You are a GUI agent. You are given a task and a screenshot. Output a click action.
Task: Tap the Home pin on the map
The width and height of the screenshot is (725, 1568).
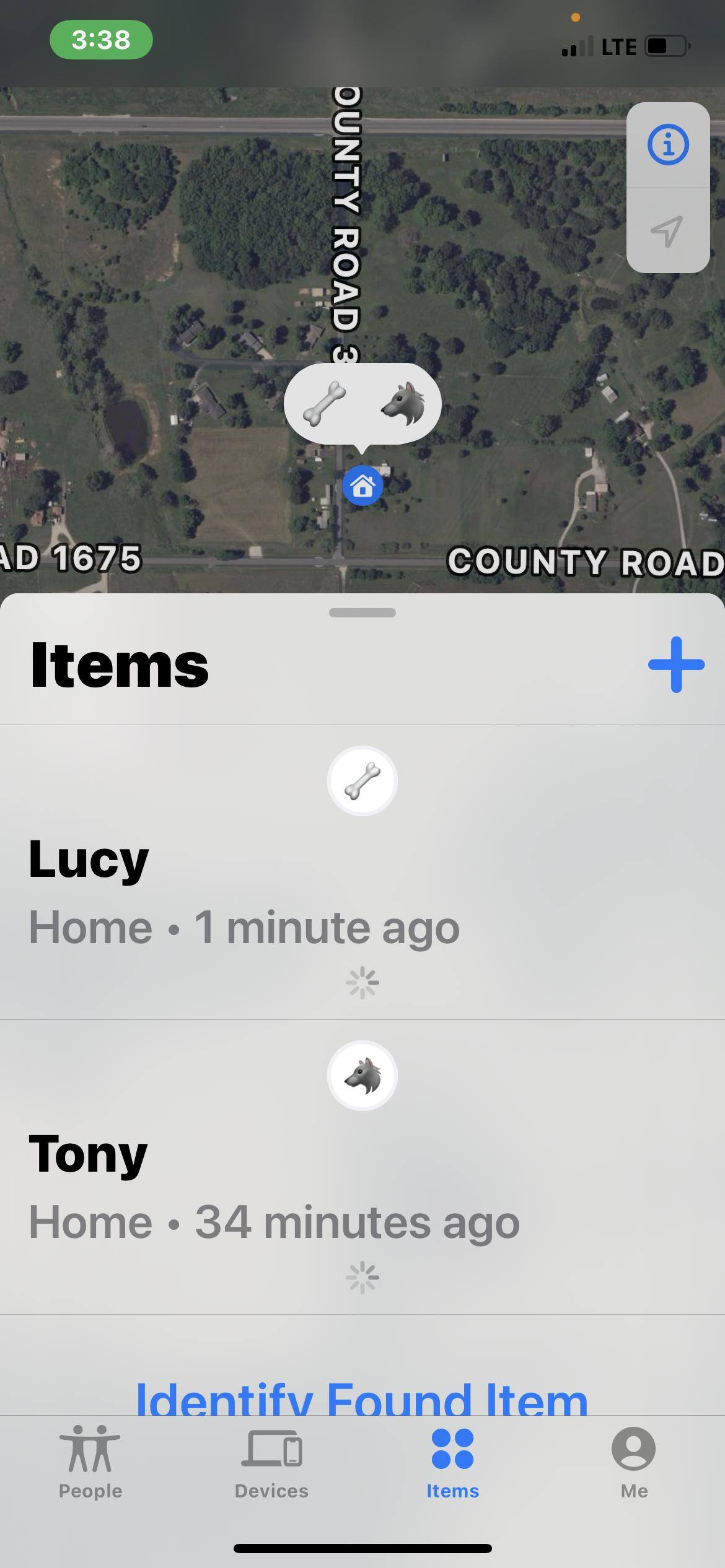coord(362,486)
